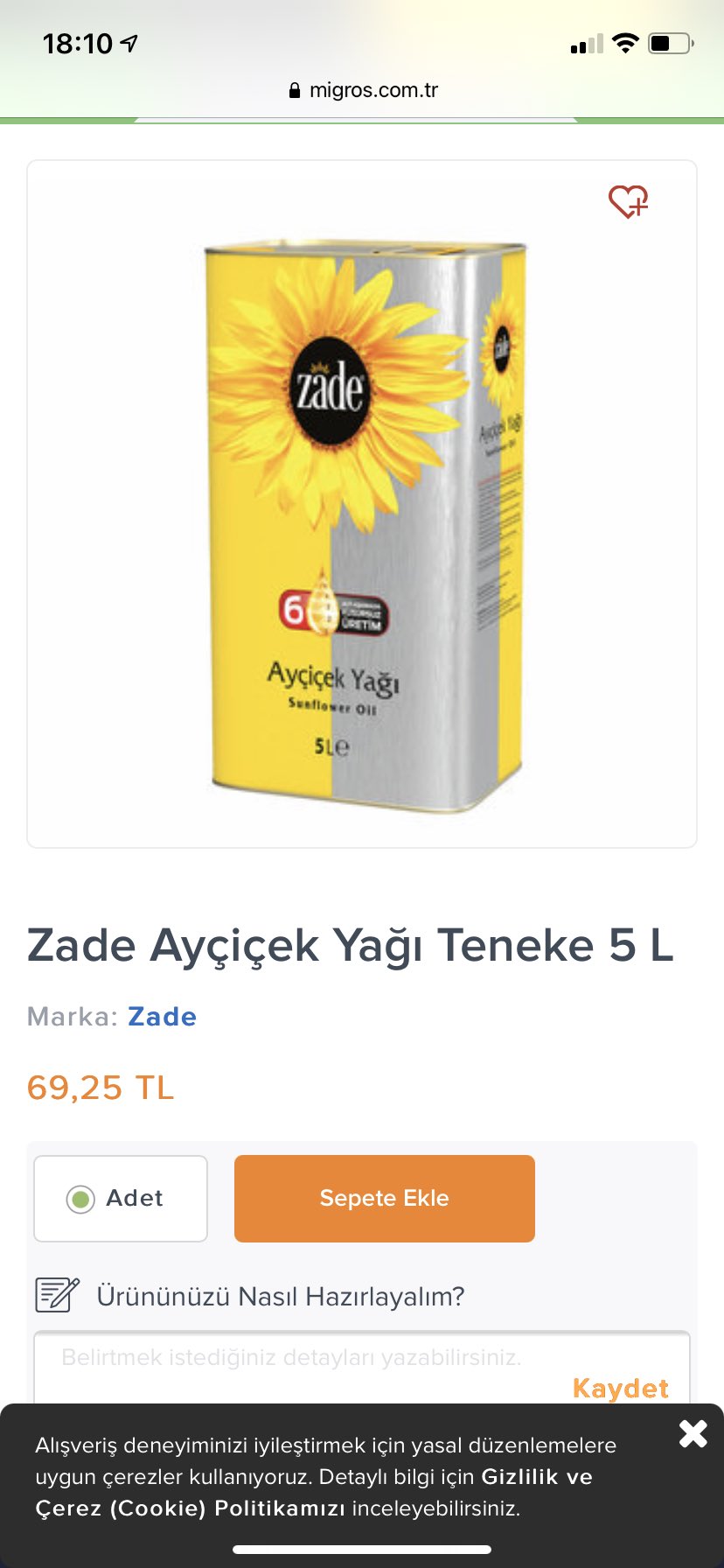Screen dimensions: 724x1568
Task: Open the Zade brand link
Action: (163, 1017)
